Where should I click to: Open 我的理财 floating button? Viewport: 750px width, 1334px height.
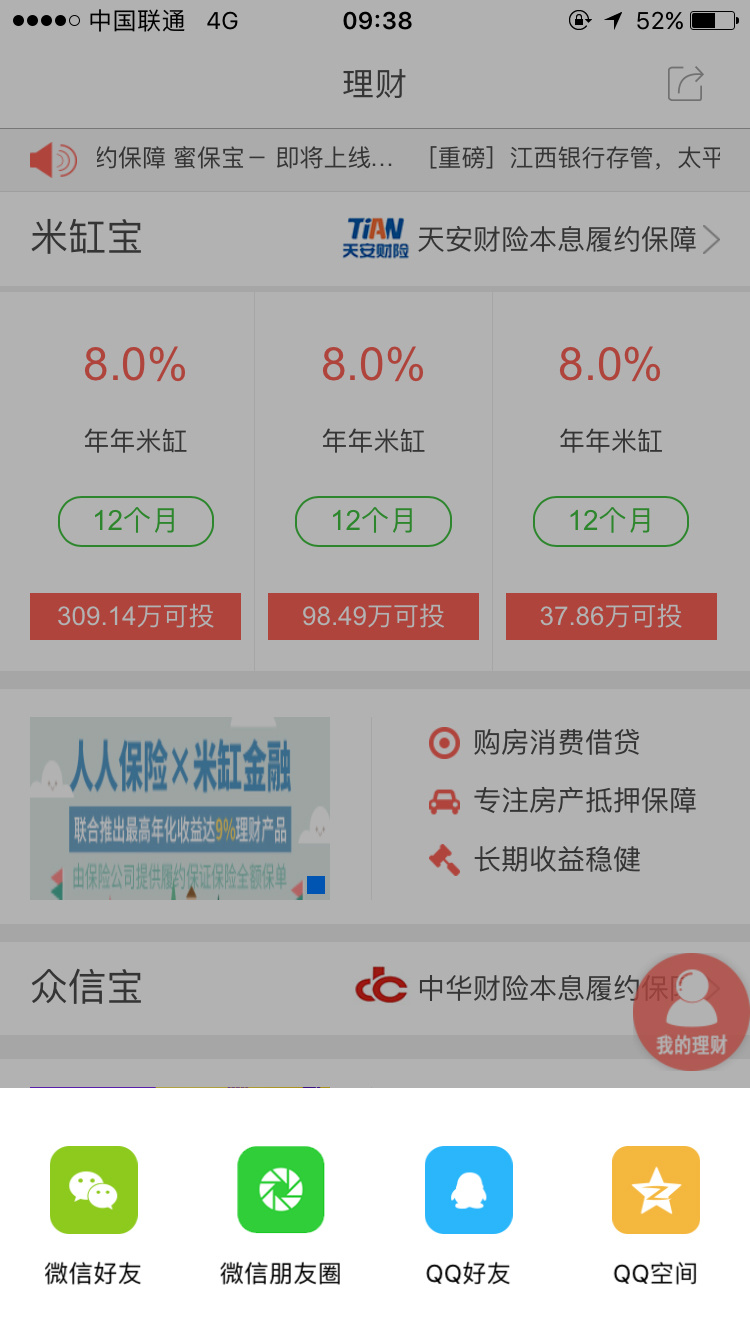coord(691,1012)
